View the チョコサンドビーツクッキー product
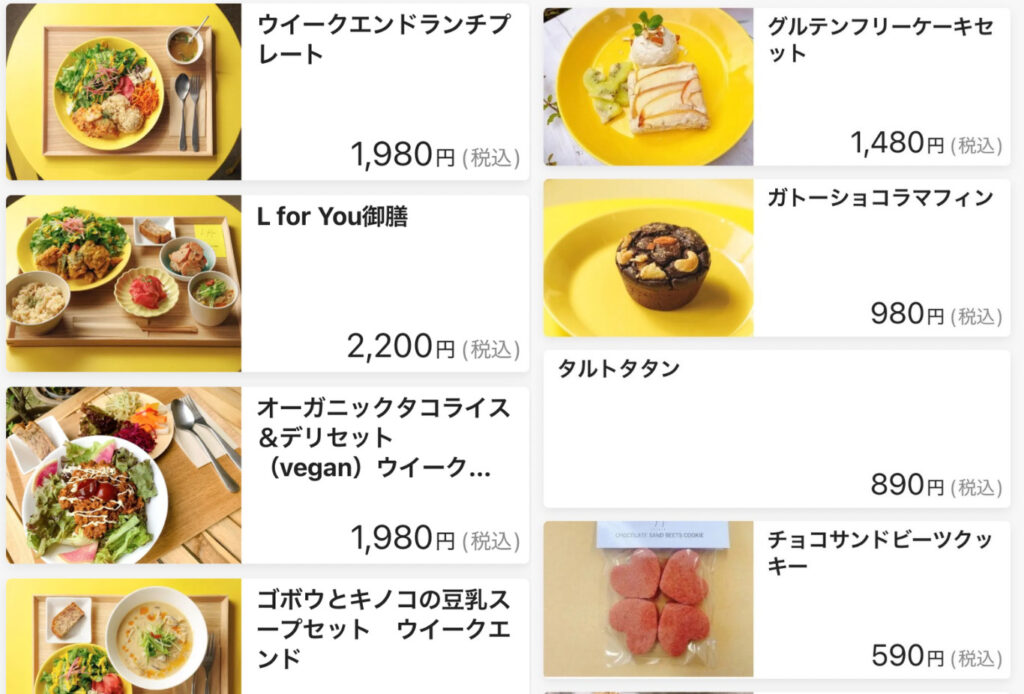This screenshot has width=1024, height=694. pos(880,553)
